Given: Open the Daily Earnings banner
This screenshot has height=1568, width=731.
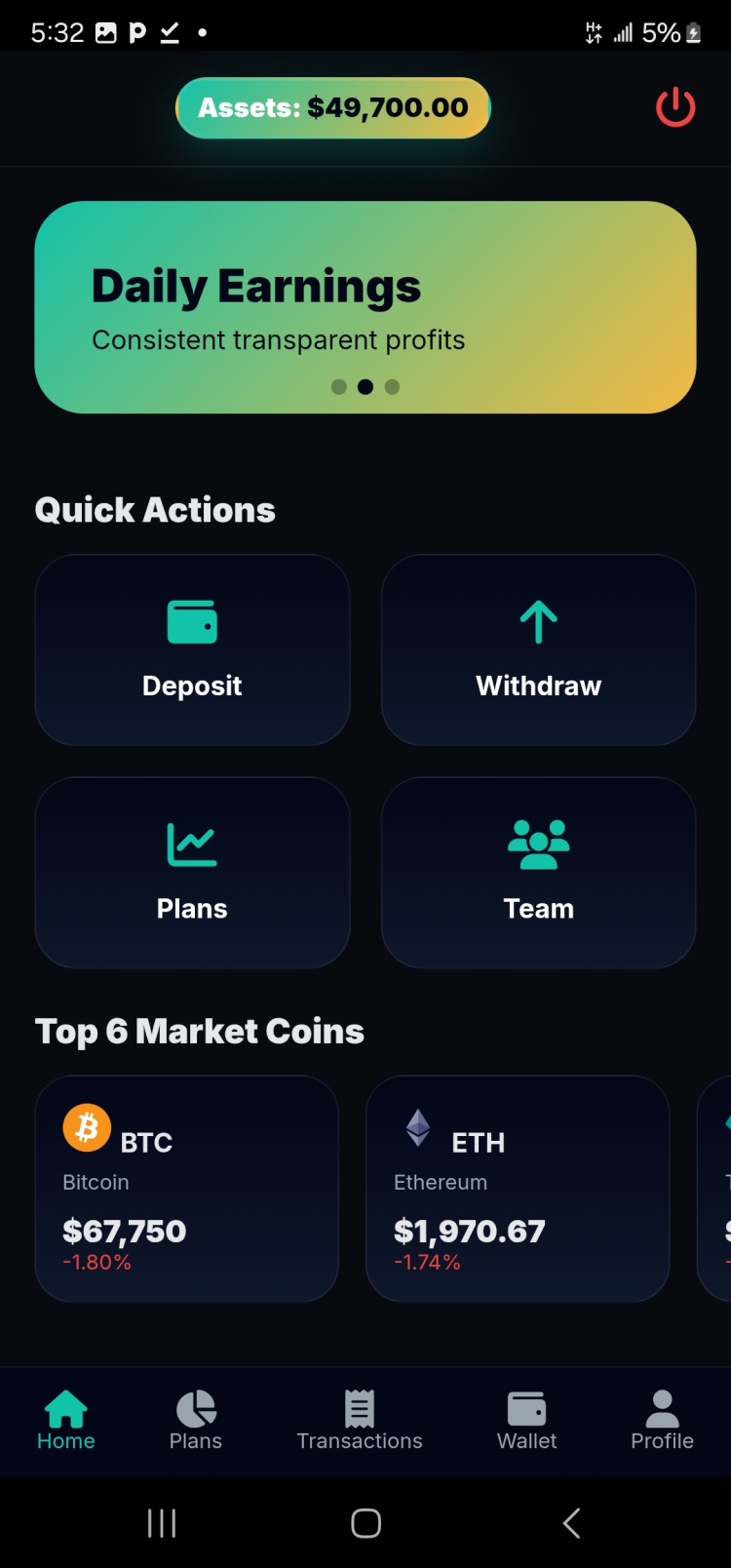Looking at the screenshot, I should 365,306.
